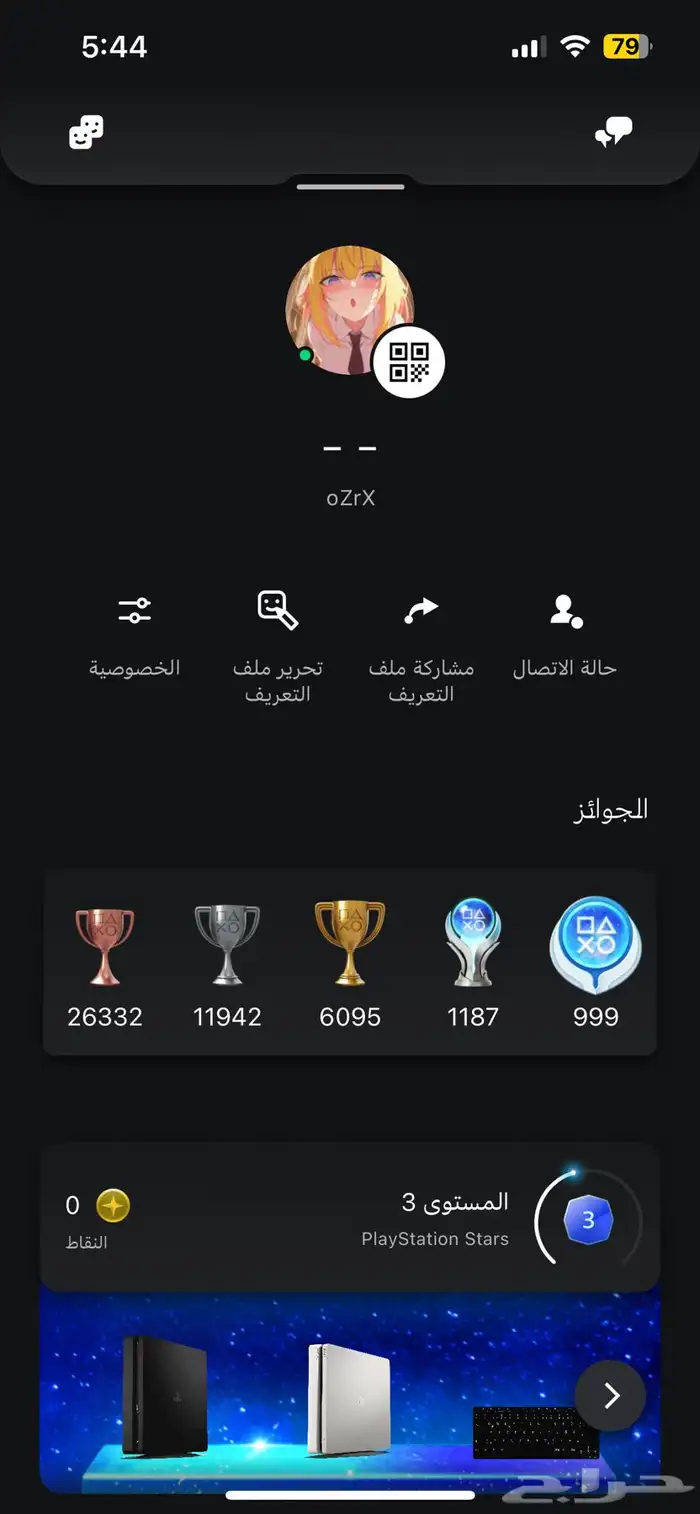Image resolution: width=700 pixels, height=1514 pixels.
Task: Open the messages chat icon
Action: pyautogui.click(x=613, y=132)
